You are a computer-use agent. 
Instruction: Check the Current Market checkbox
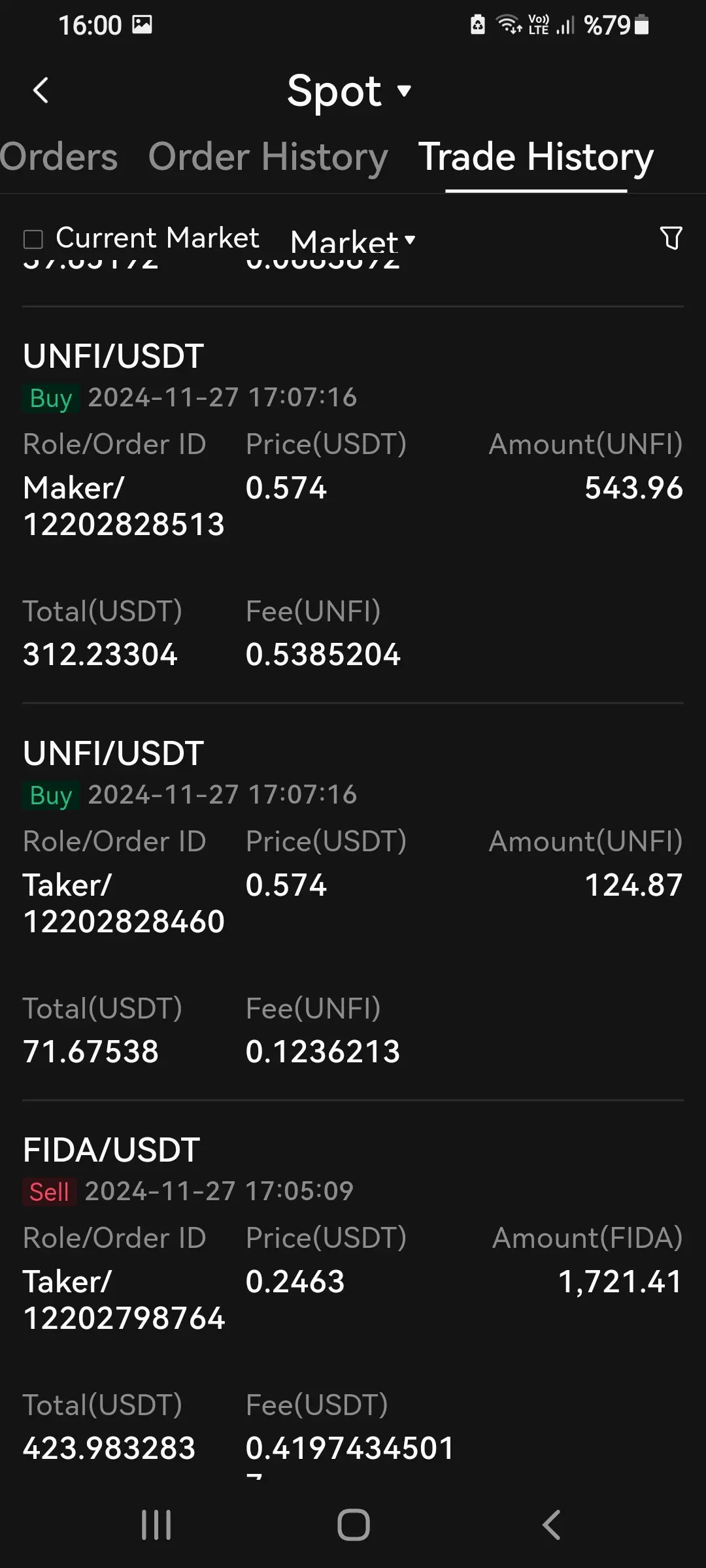33,239
